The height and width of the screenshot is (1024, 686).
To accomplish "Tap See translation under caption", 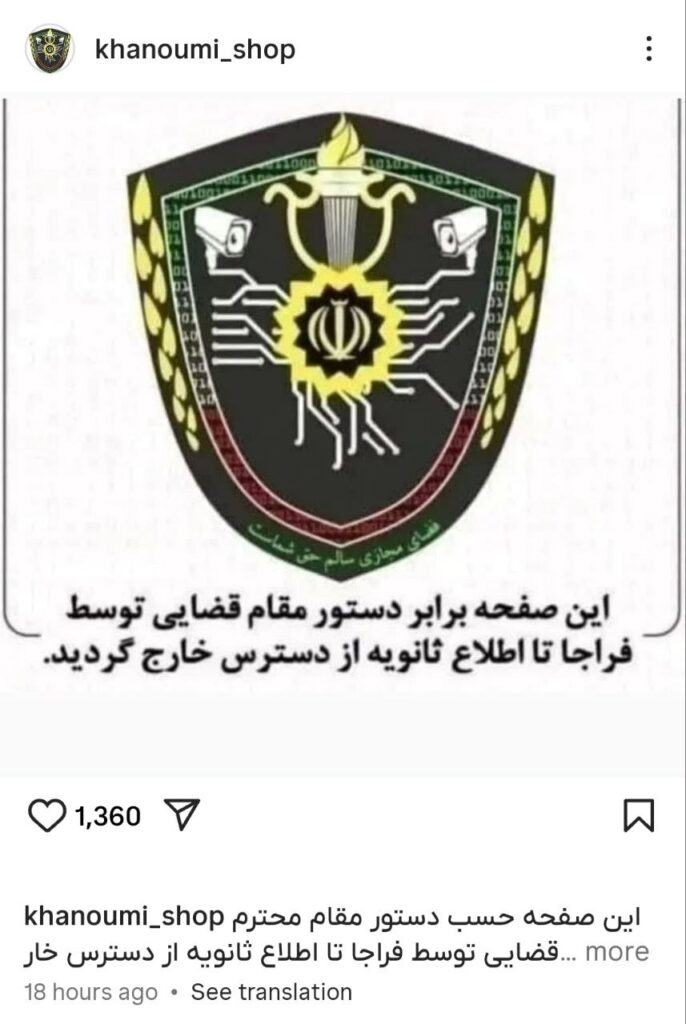I will click(271, 992).
